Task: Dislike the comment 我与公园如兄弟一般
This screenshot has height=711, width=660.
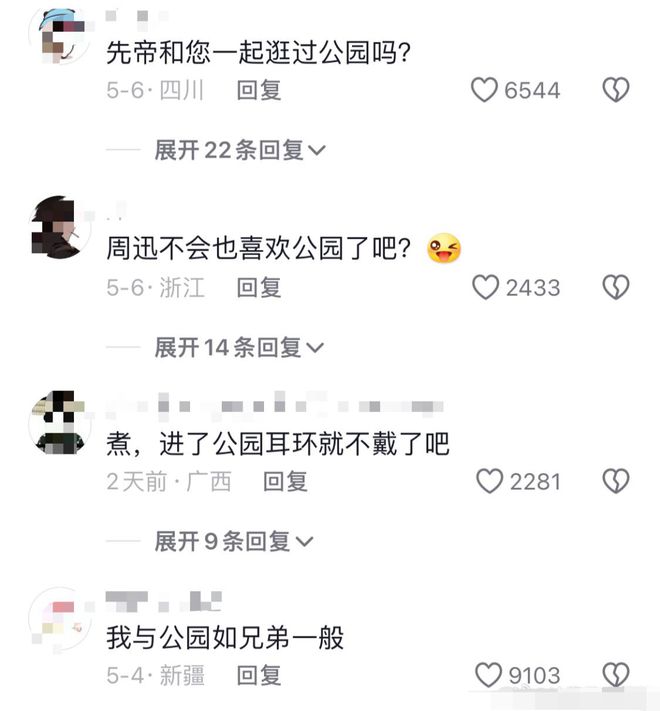Action: 616,675
